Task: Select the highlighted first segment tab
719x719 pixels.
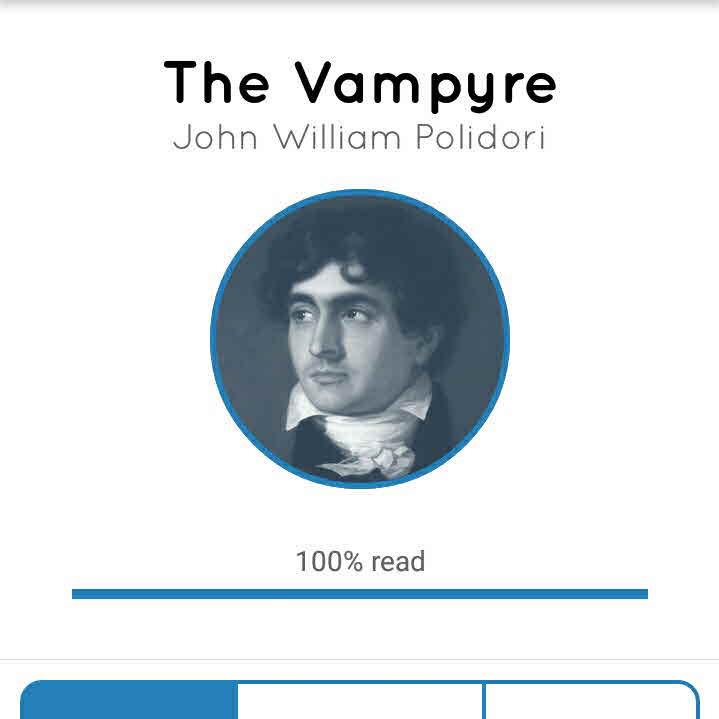Action: click(x=129, y=702)
